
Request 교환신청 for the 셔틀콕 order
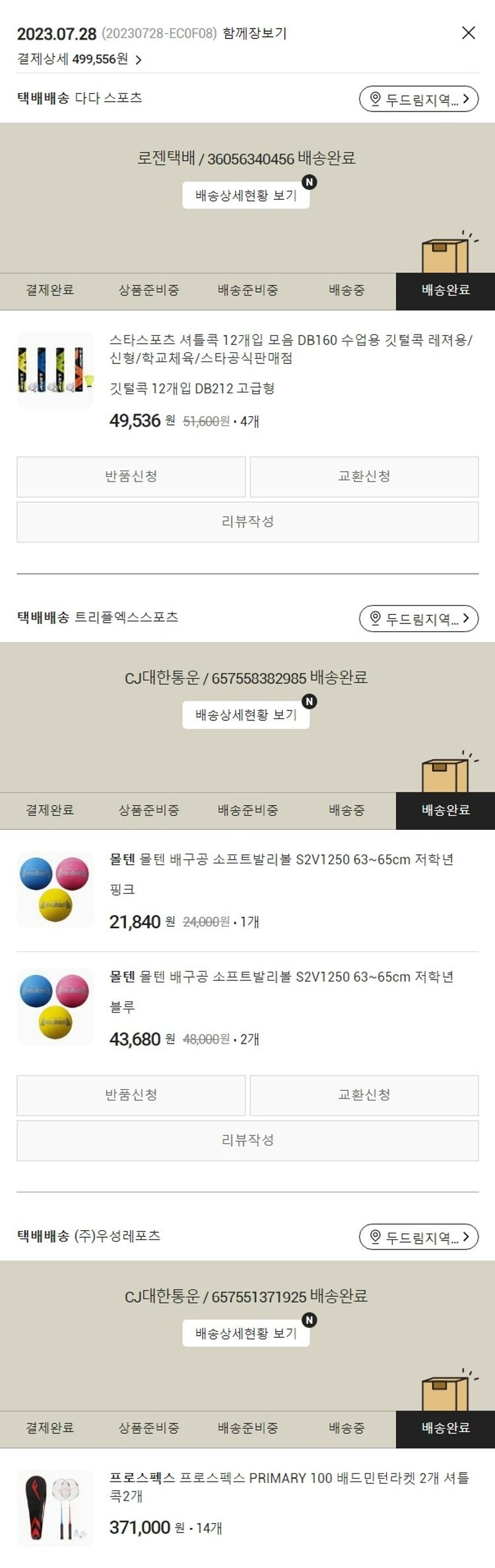[364, 476]
